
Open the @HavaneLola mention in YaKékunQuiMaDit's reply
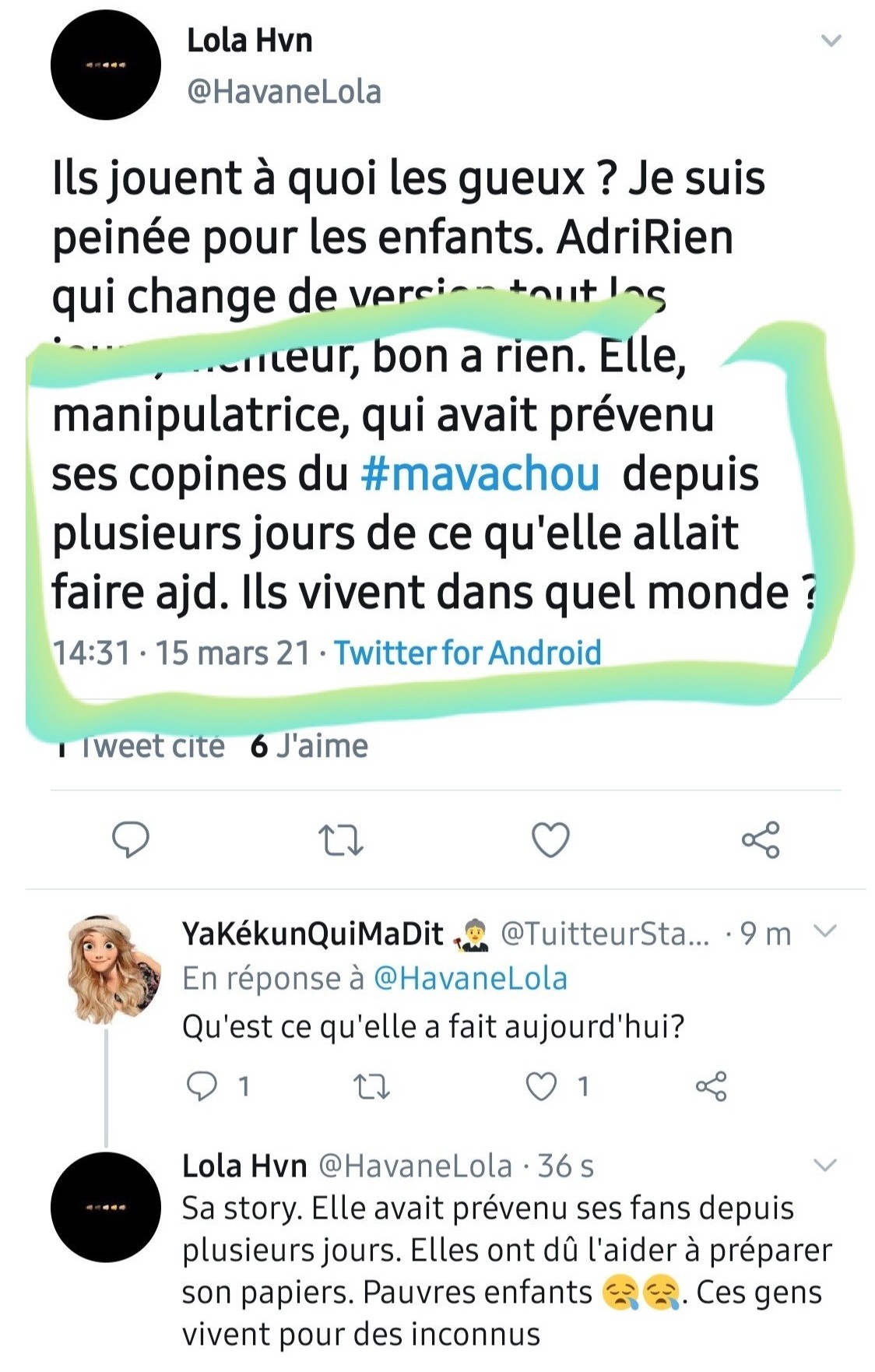[x=470, y=979]
